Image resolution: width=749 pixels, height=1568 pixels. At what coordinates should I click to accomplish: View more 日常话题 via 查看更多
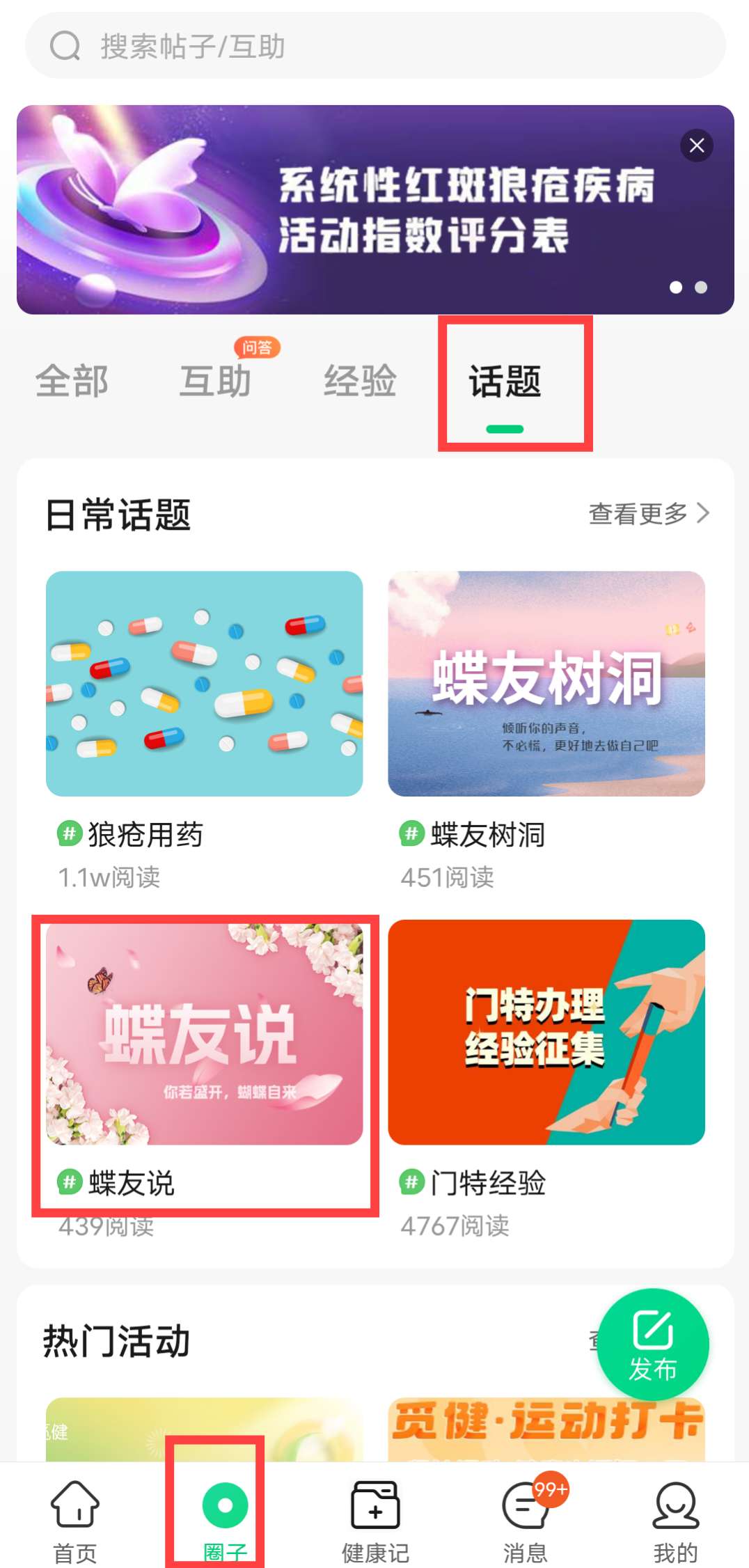pyautogui.click(x=648, y=514)
